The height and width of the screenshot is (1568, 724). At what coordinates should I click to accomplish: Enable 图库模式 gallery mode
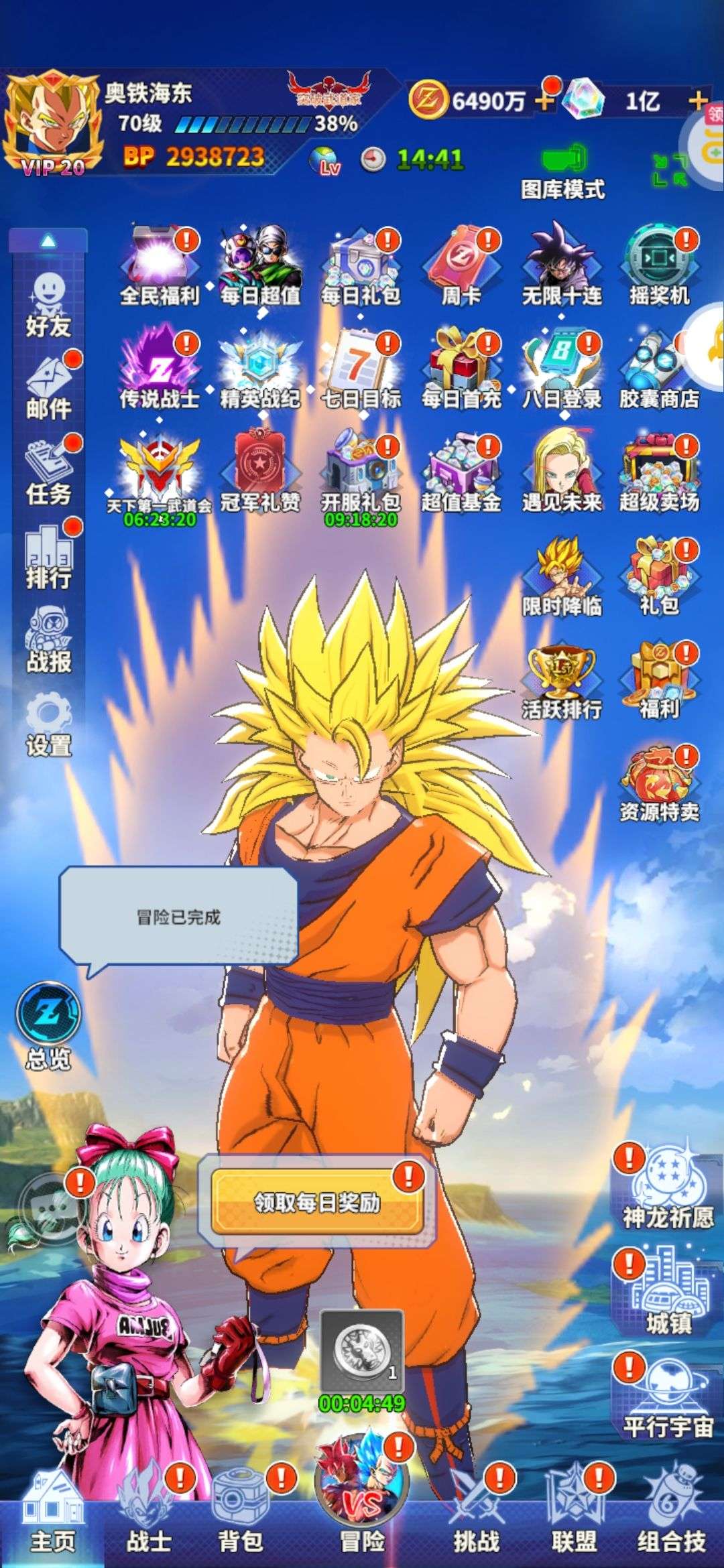tap(563, 173)
